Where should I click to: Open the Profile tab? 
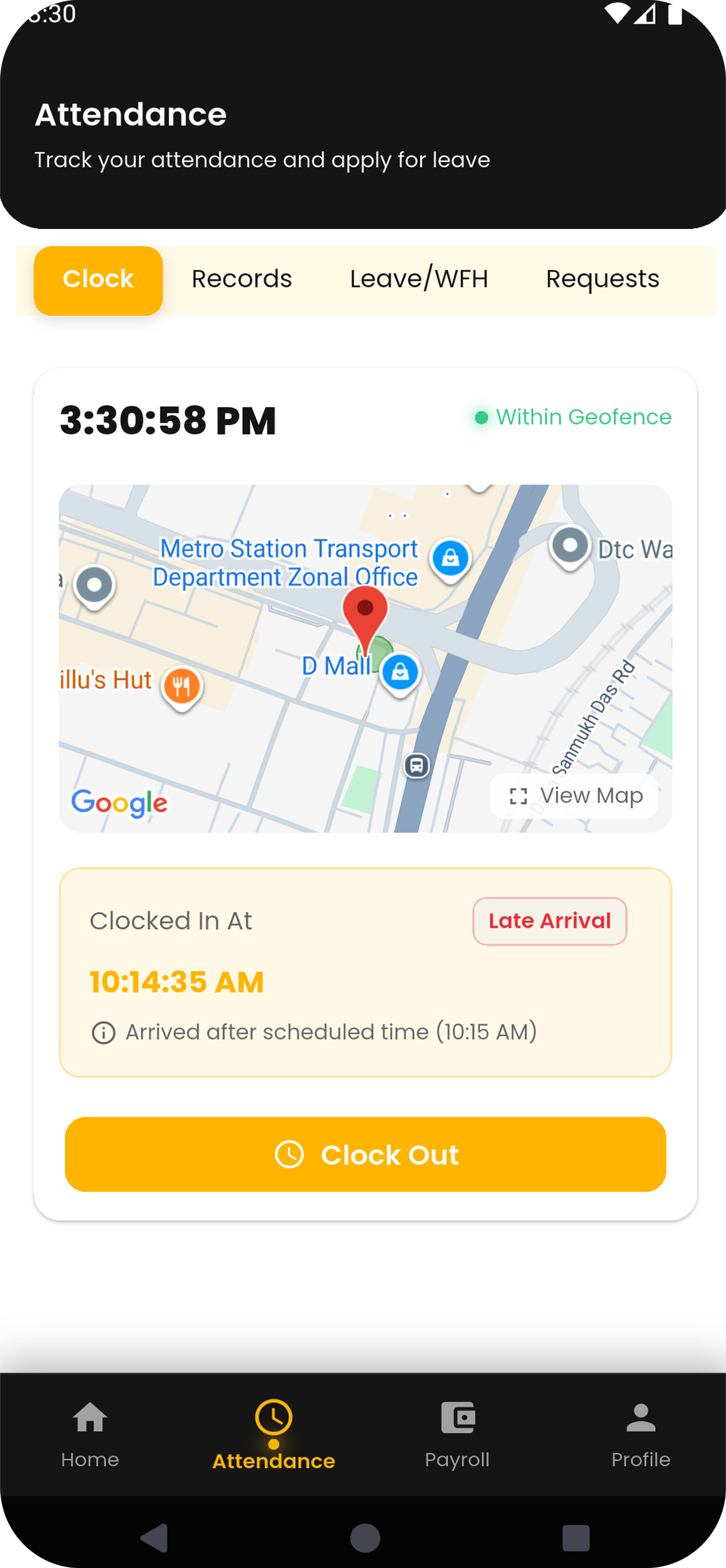640,1434
